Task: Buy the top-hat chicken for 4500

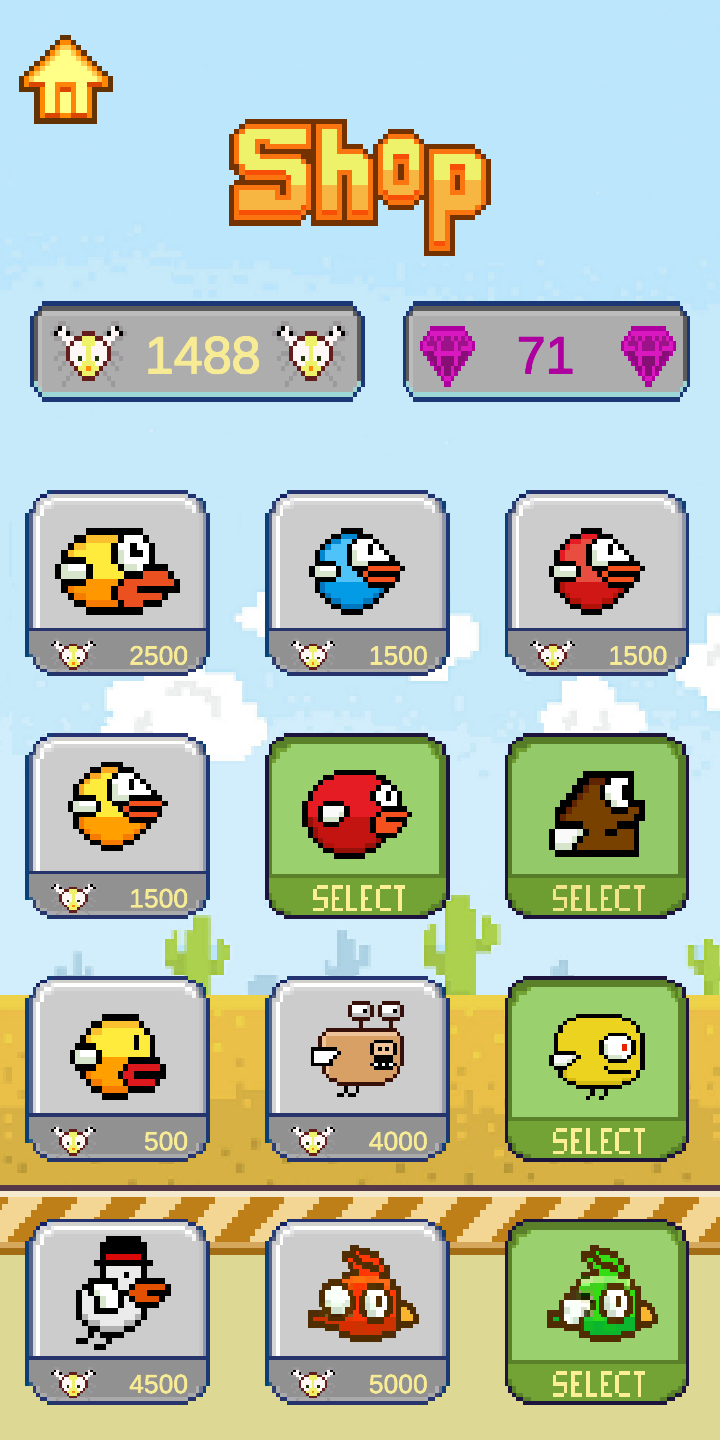Action: pos(117,1311)
